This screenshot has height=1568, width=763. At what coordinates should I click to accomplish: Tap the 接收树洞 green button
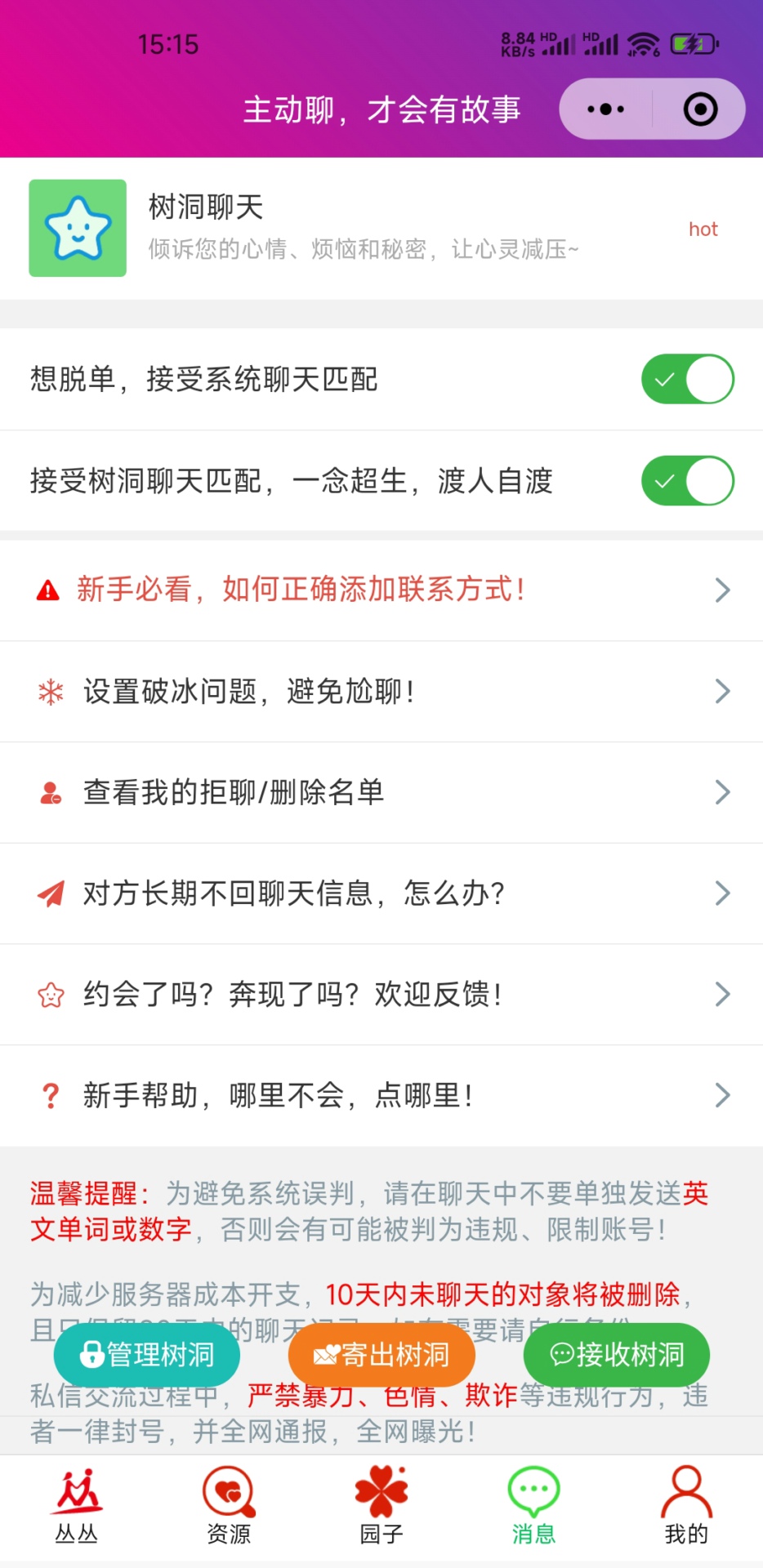(x=616, y=1355)
